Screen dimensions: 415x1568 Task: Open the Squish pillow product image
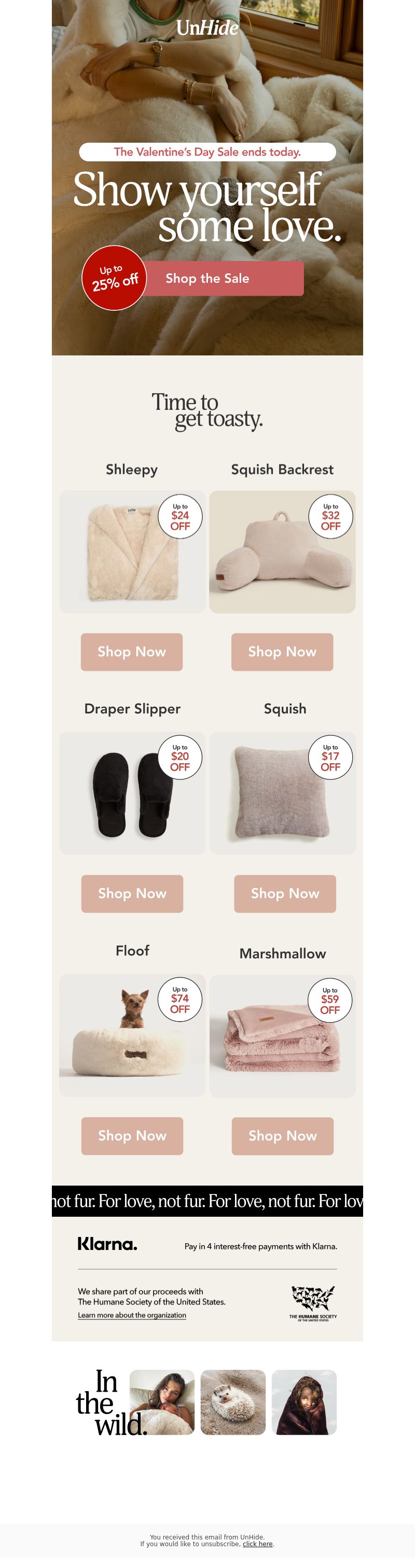click(282, 792)
